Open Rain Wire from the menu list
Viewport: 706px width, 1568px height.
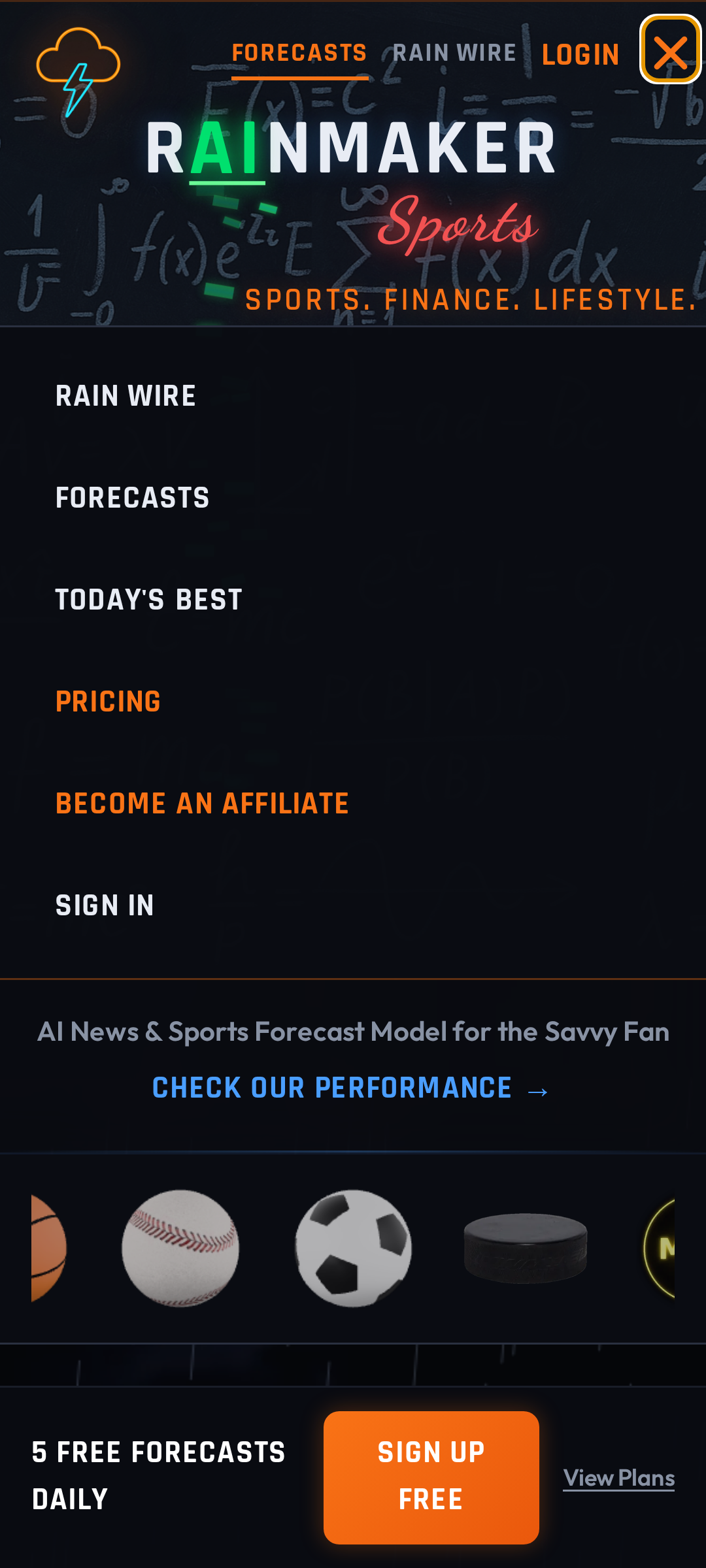[x=126, y=396]
